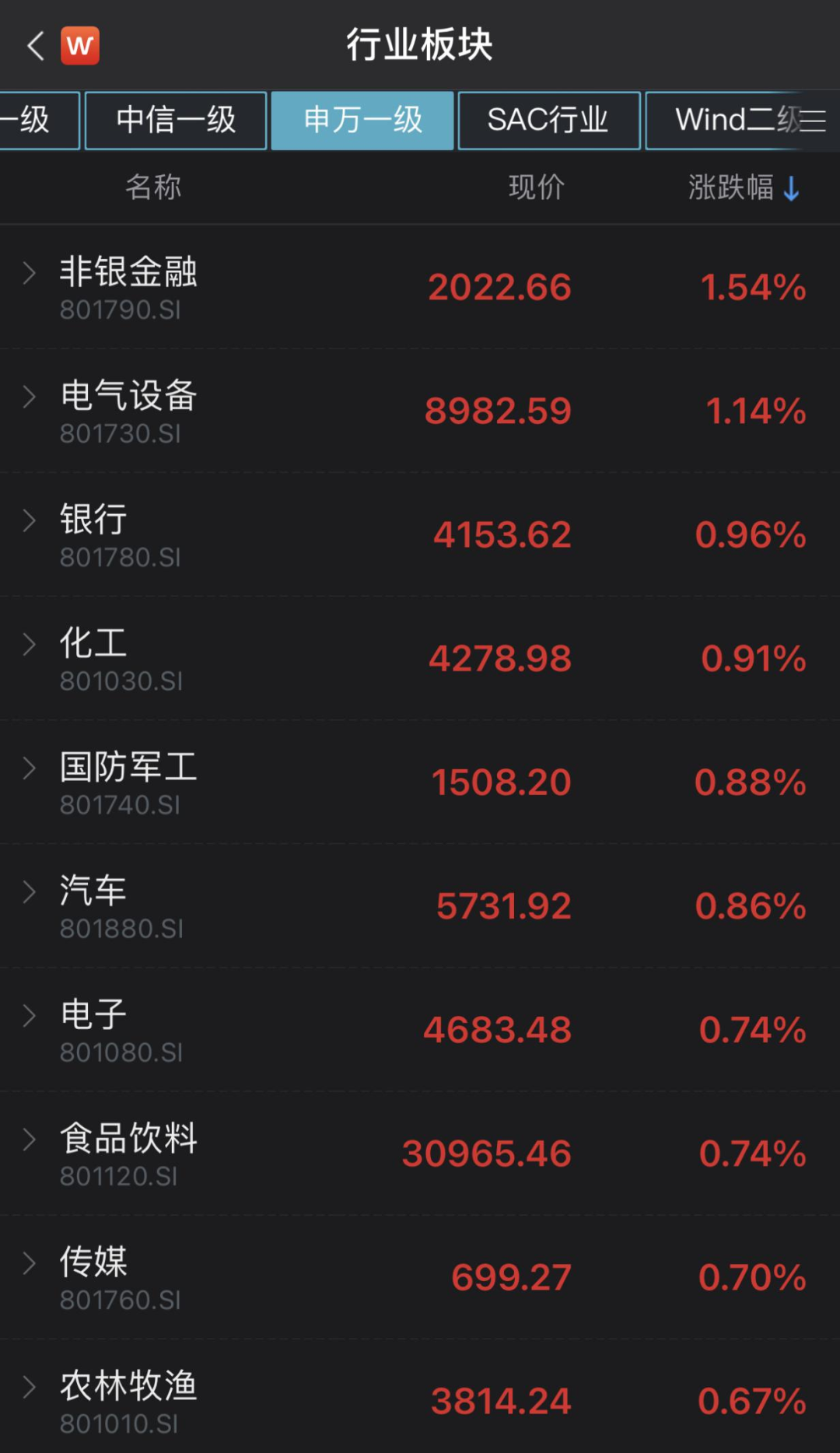
Task: Open the tab list menu icon
Action: click(x=814, y=121)
